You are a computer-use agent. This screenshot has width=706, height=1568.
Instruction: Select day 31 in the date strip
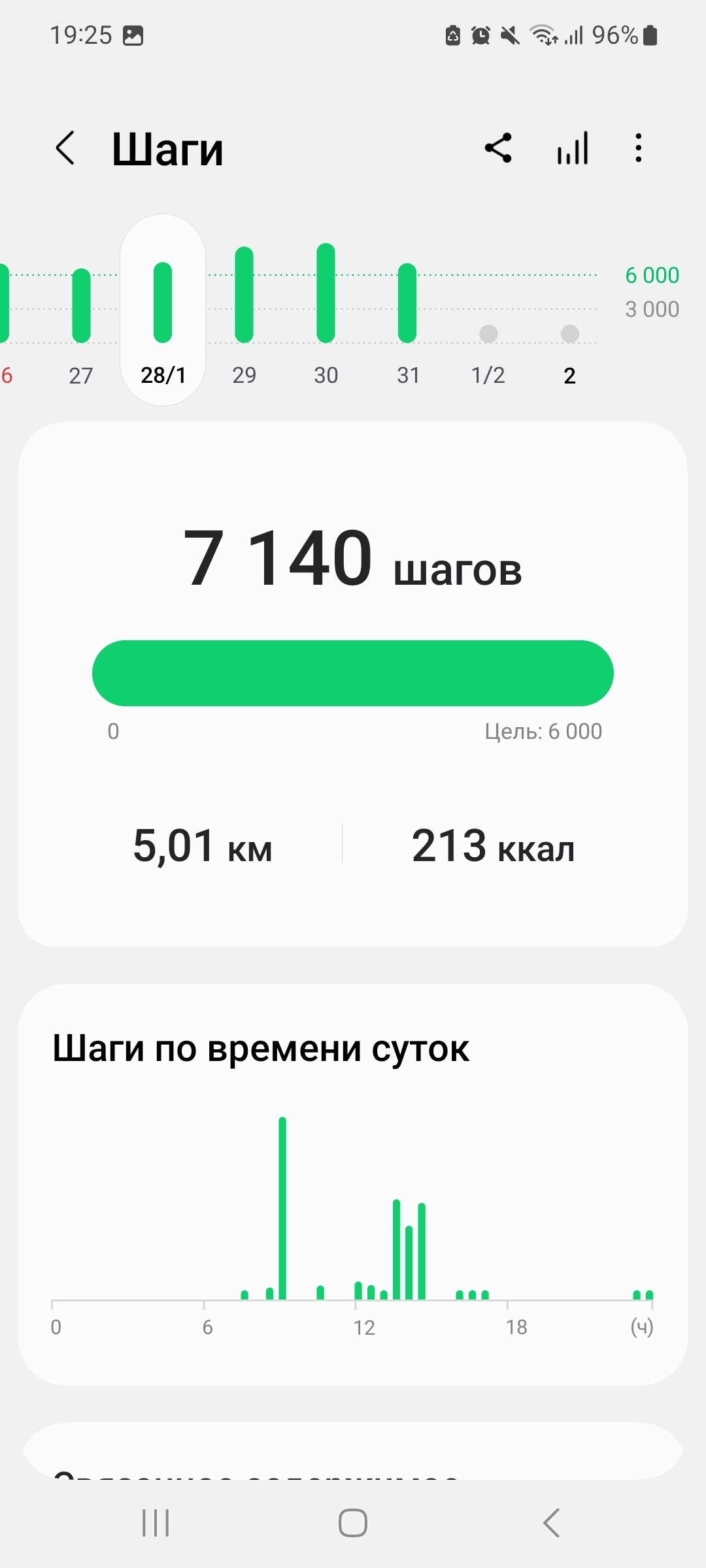point(408,311)
